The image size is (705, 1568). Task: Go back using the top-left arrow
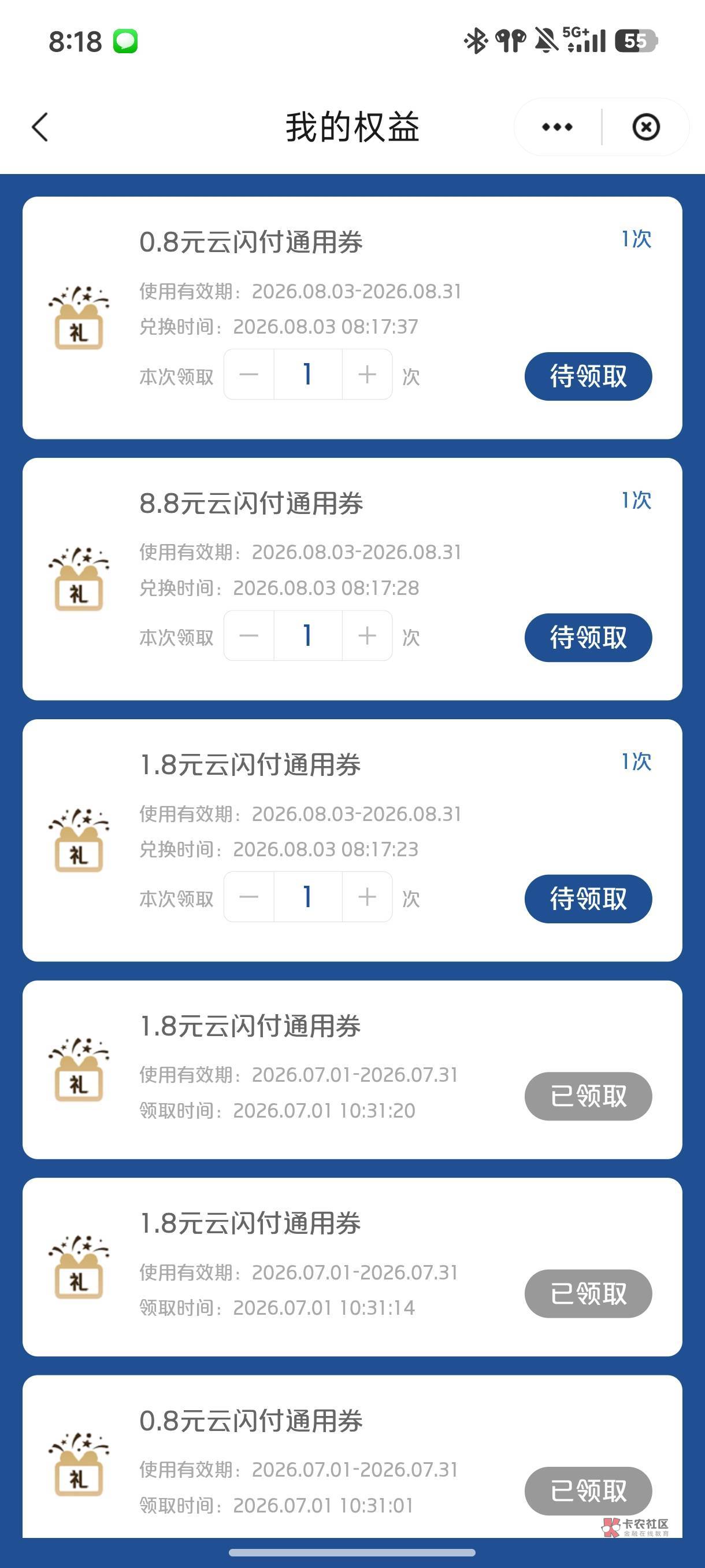click(x=40, y=127)
